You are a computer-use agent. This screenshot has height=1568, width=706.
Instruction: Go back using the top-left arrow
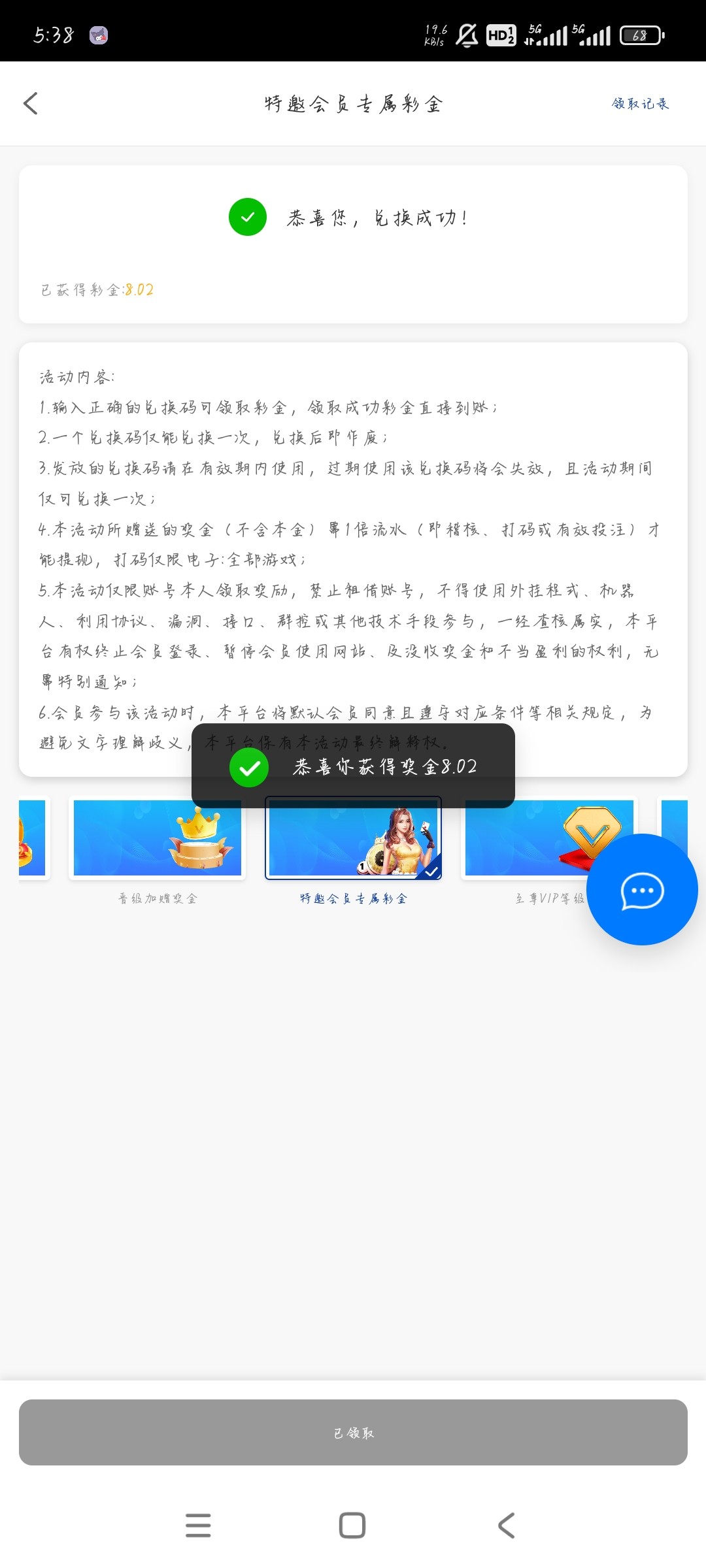tap(31, 103)
